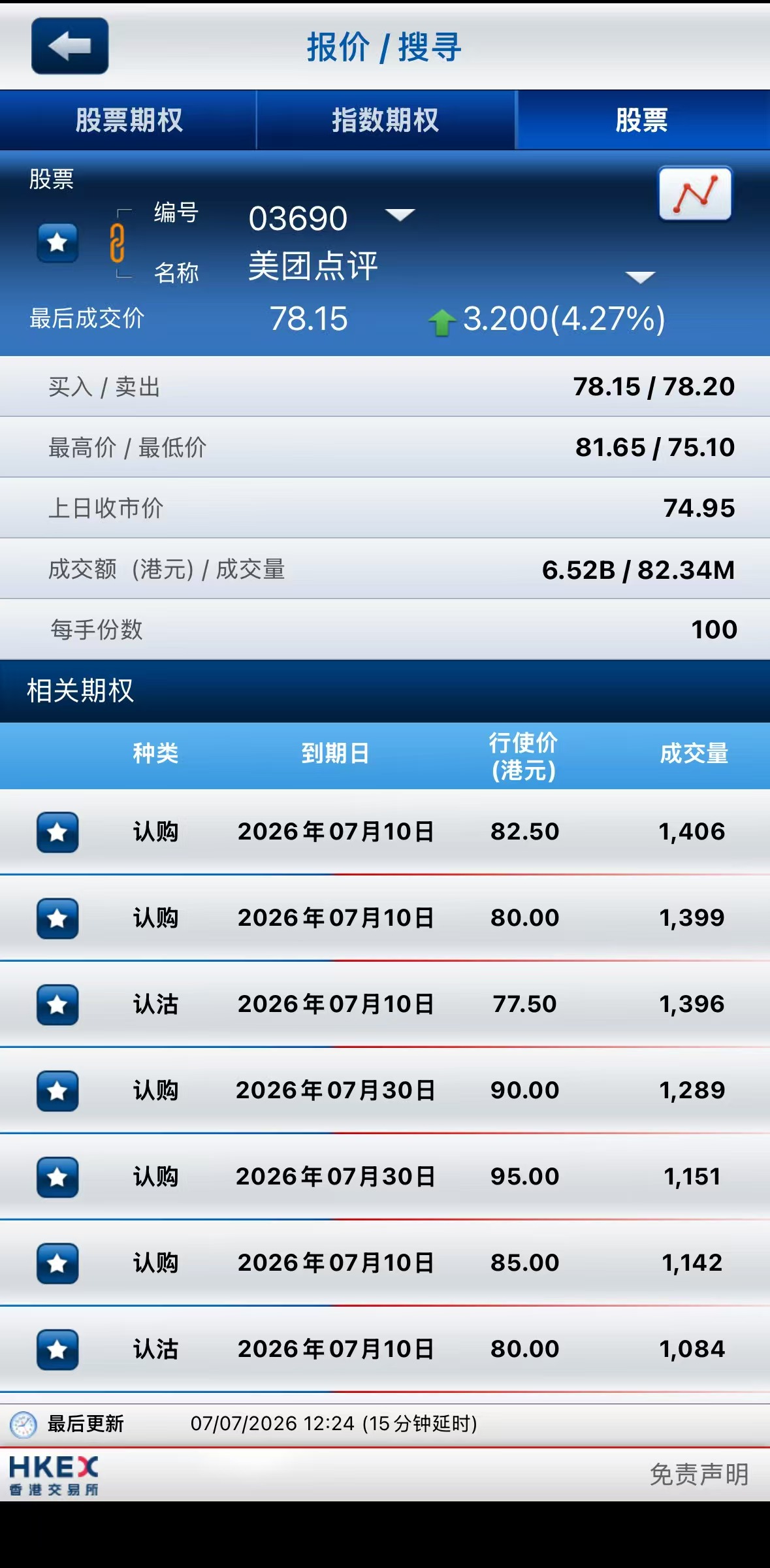Screen dimensions: 770x1568
Task: Open the 免责声明 disclaimer link
Action: click(x=699, y=1475)
